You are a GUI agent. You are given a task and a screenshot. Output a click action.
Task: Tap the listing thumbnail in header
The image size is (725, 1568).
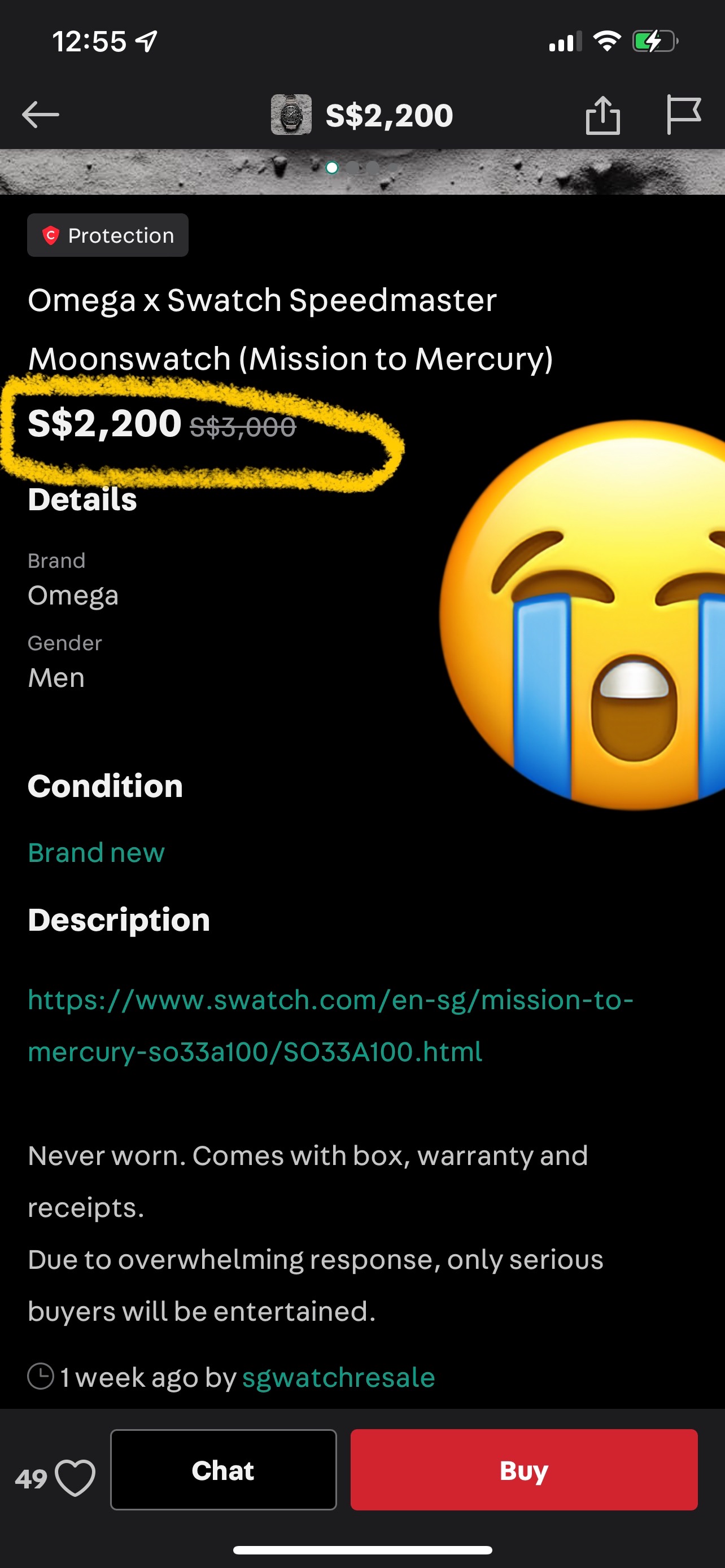291,115
